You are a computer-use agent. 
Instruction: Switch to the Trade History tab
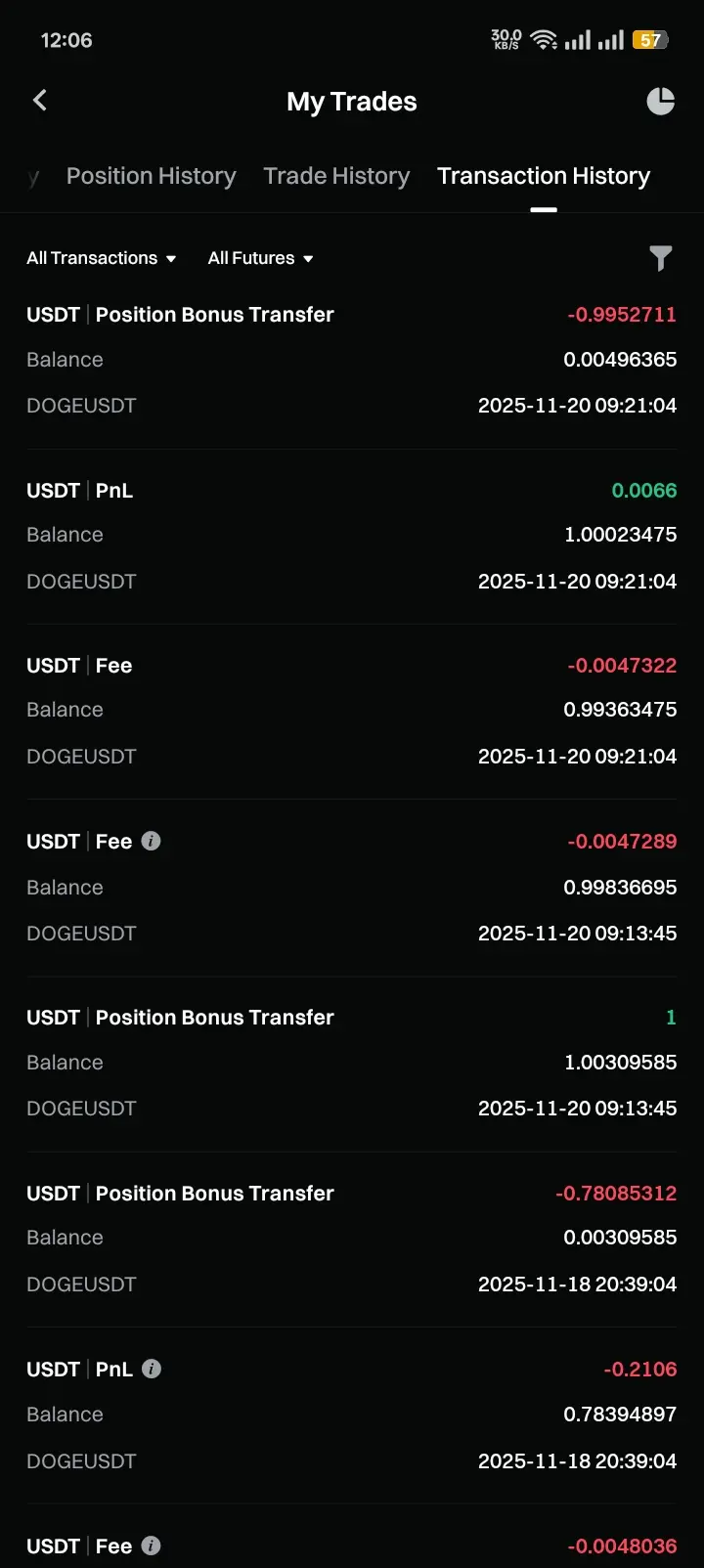tap(336, 176)
